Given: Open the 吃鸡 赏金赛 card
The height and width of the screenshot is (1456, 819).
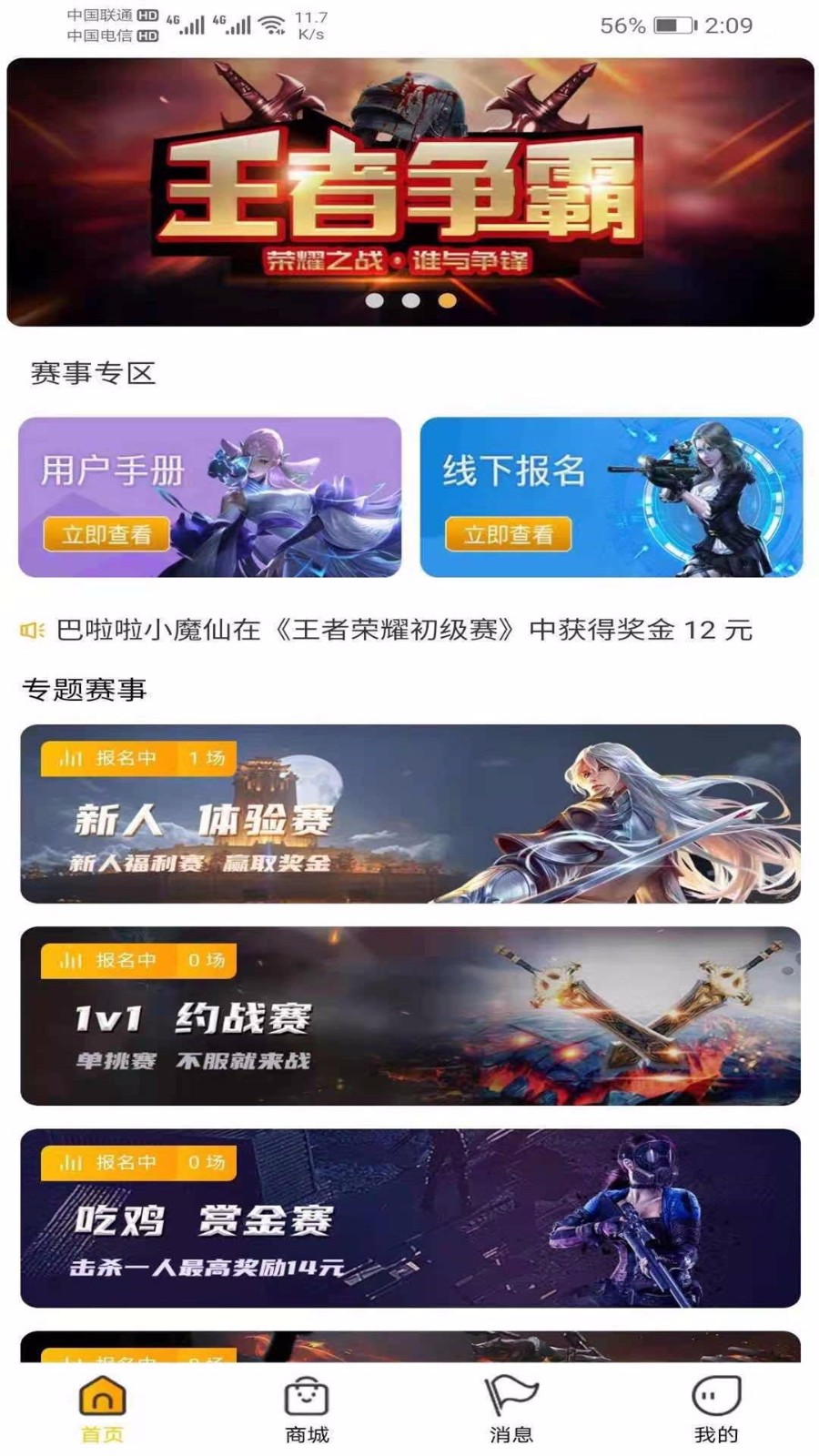Looking at the screenshot, I should tap(409, 1218).
